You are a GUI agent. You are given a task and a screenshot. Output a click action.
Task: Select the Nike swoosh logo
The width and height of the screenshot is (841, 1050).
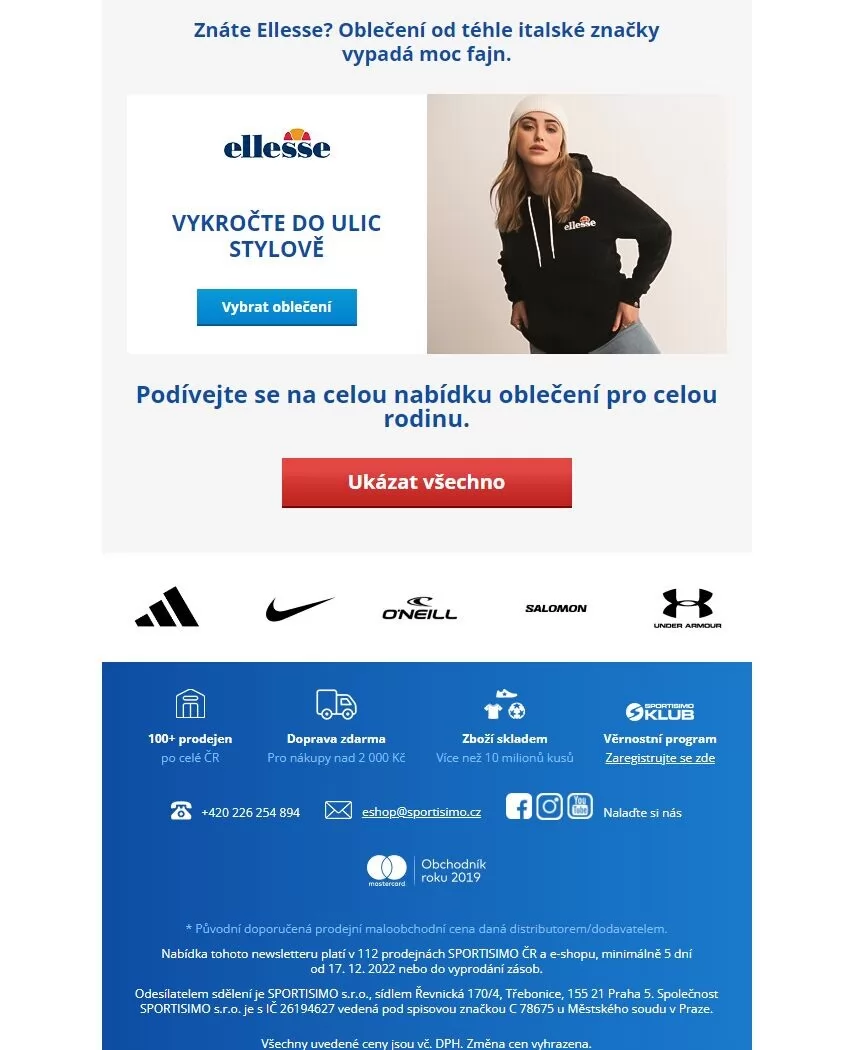coord(299,609)
